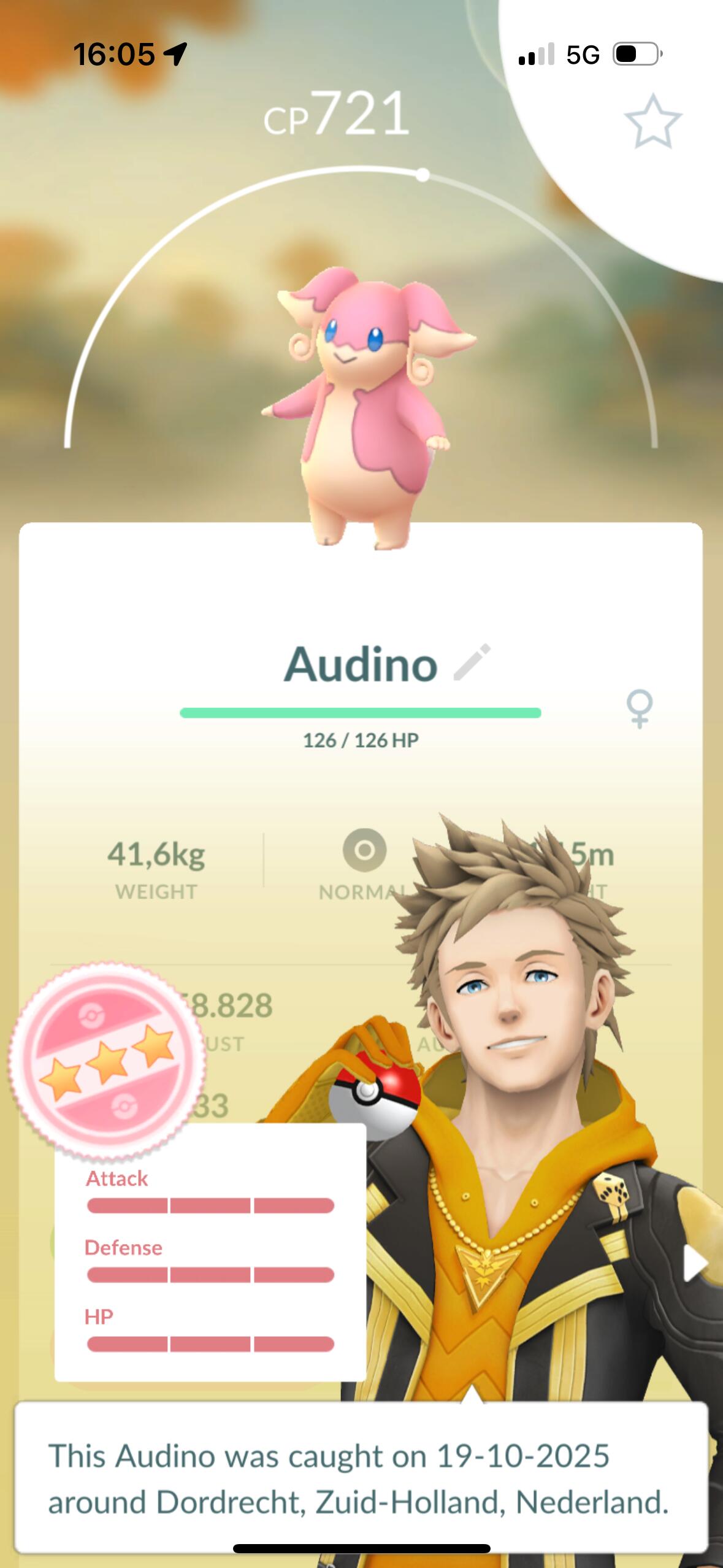Tap the appraisal dialogue about Dordrecht

[361, 1478]
